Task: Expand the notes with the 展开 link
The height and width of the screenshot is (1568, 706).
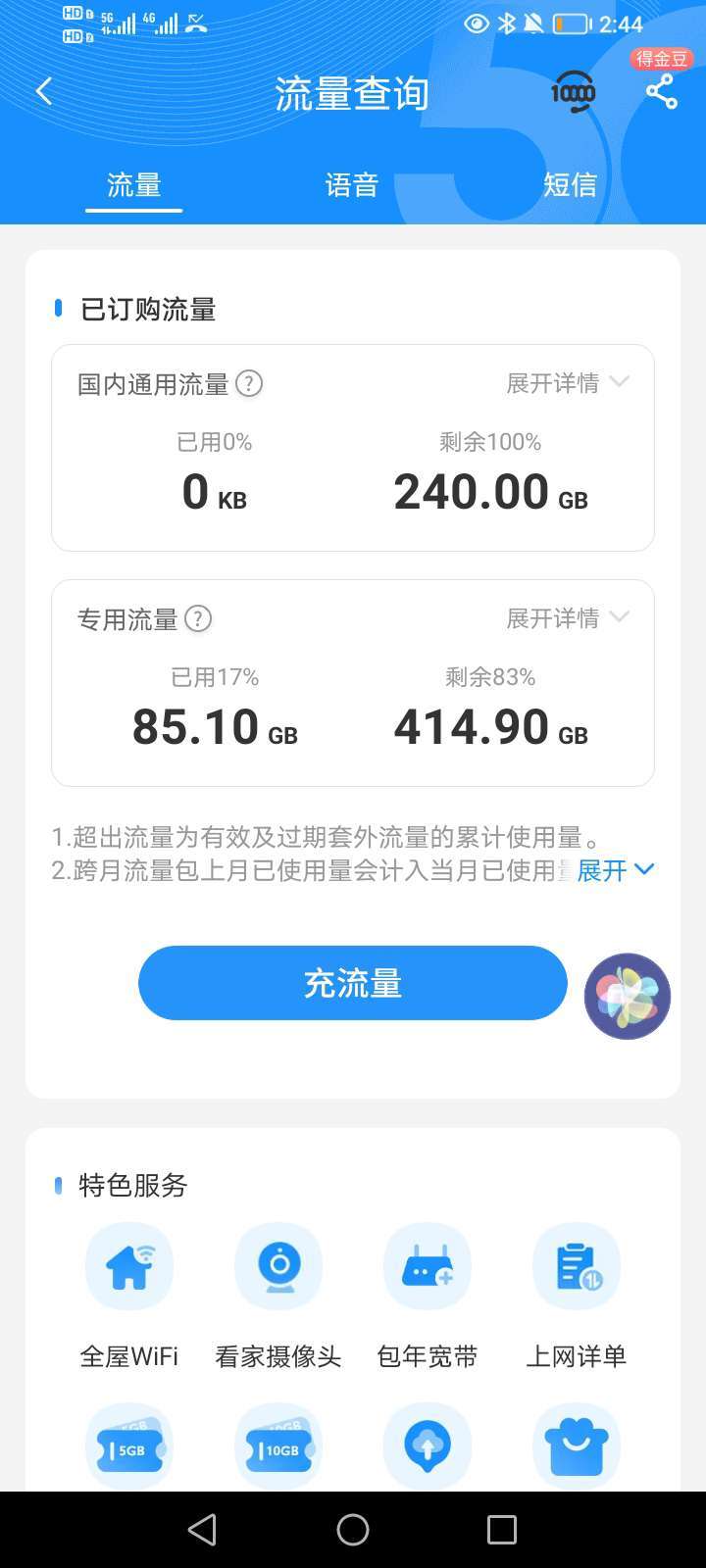Action: [x=615, y=870]
